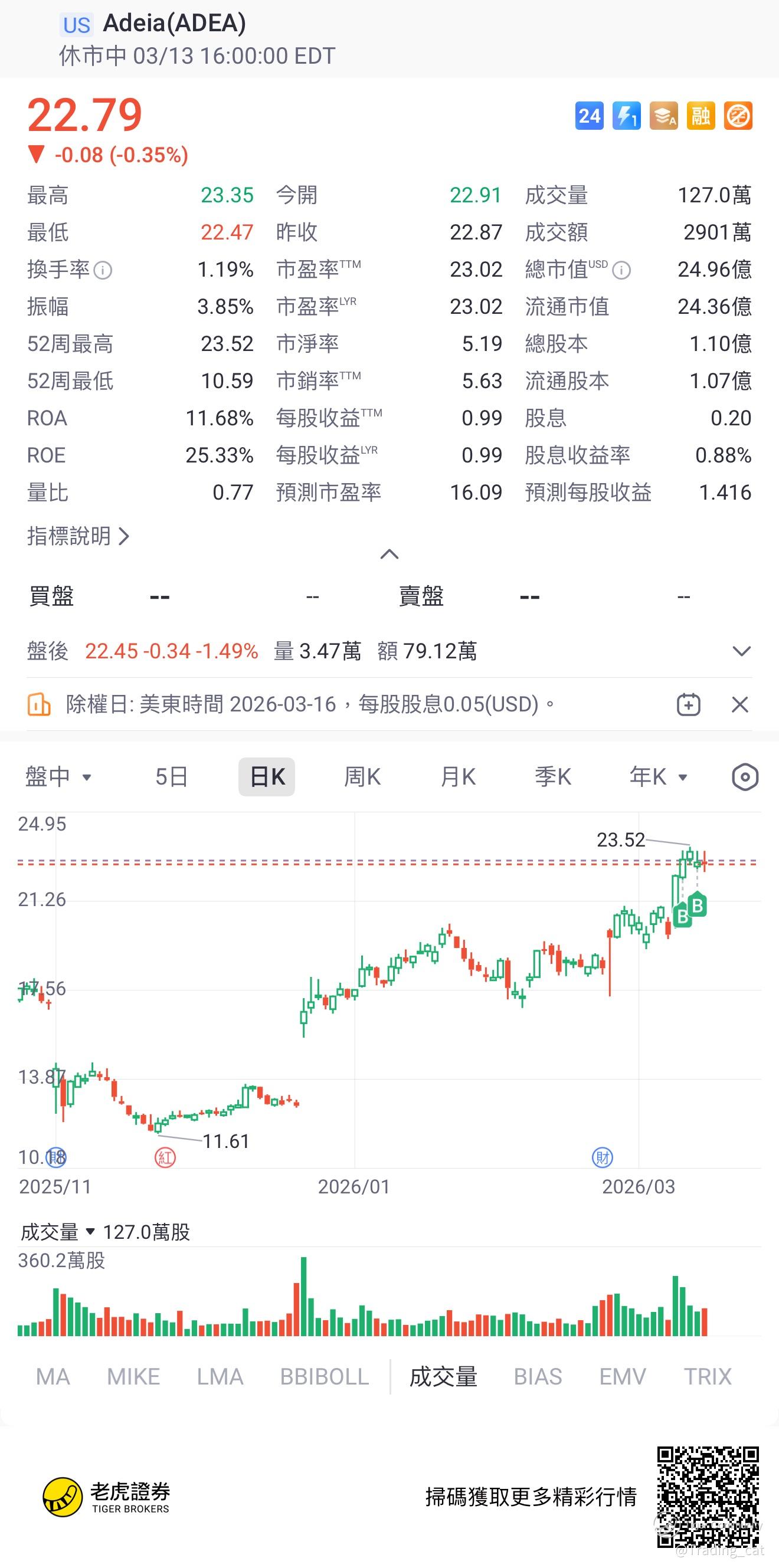This screenshot has width=779, height=1568.
Task: Select the BBIBOLL indicator
Action: coord(324,1376)
